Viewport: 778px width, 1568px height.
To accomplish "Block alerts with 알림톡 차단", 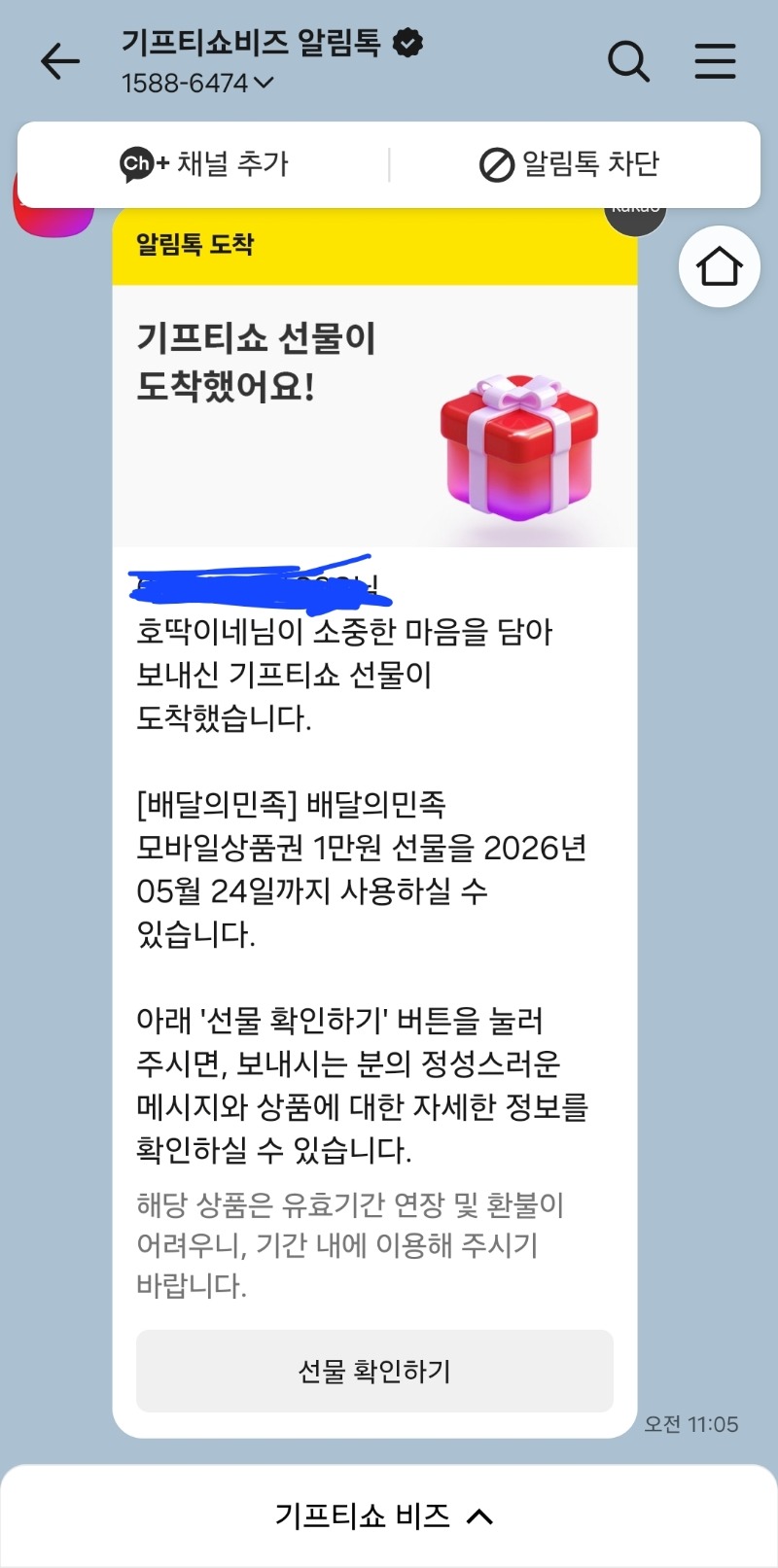I will [570, 164].
